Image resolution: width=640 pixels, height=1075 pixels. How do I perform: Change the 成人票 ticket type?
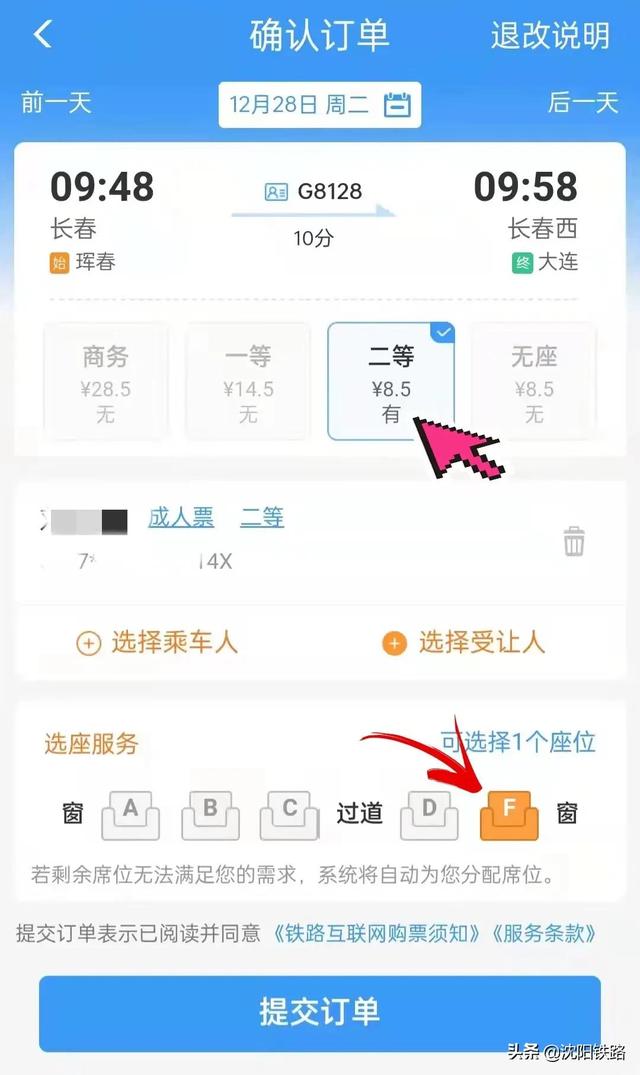pos(181,517)
